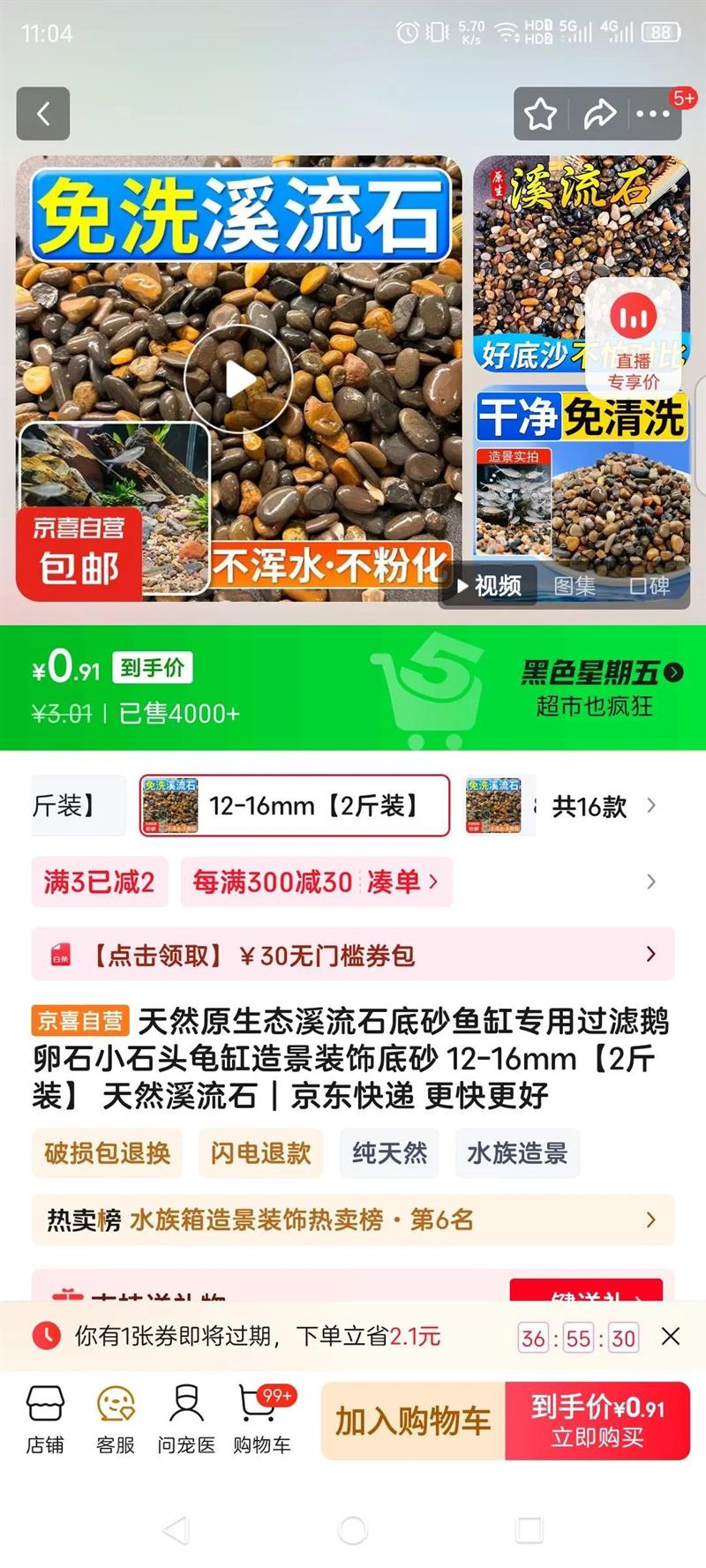Contact 客服 customer service
The width and height of the screenshot is (706, 1568).
(116, 1420)
